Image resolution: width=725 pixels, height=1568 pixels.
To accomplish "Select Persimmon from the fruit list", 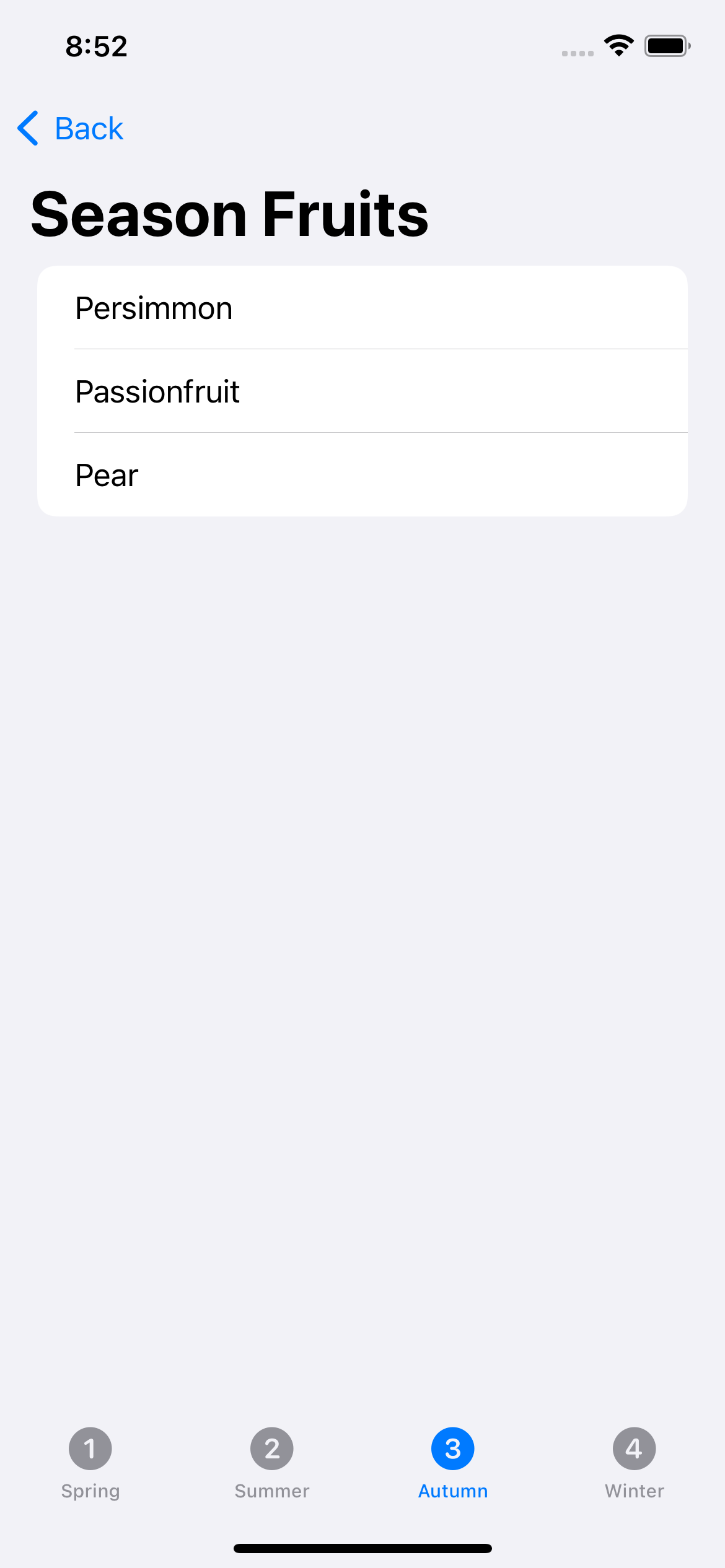I will pyautogui.click(x=153, y=307).
